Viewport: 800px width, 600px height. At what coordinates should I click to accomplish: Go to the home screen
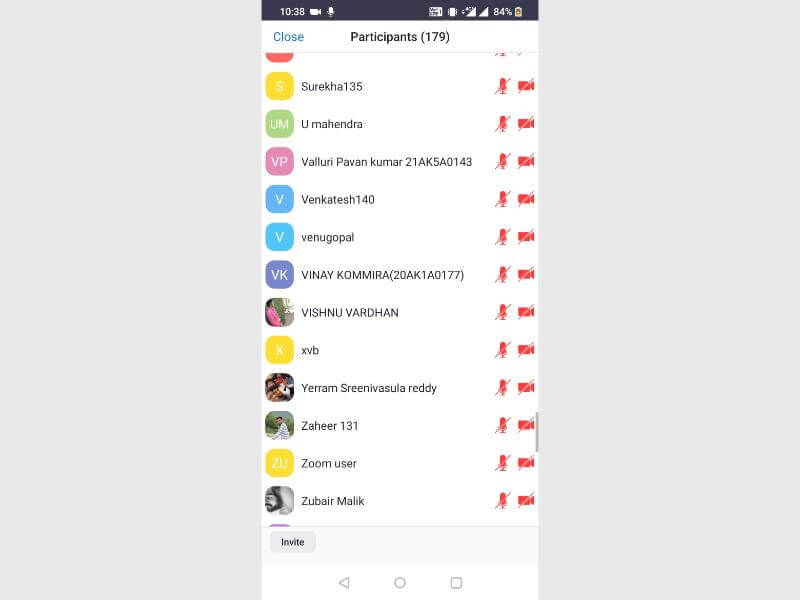tap(400, 582)
